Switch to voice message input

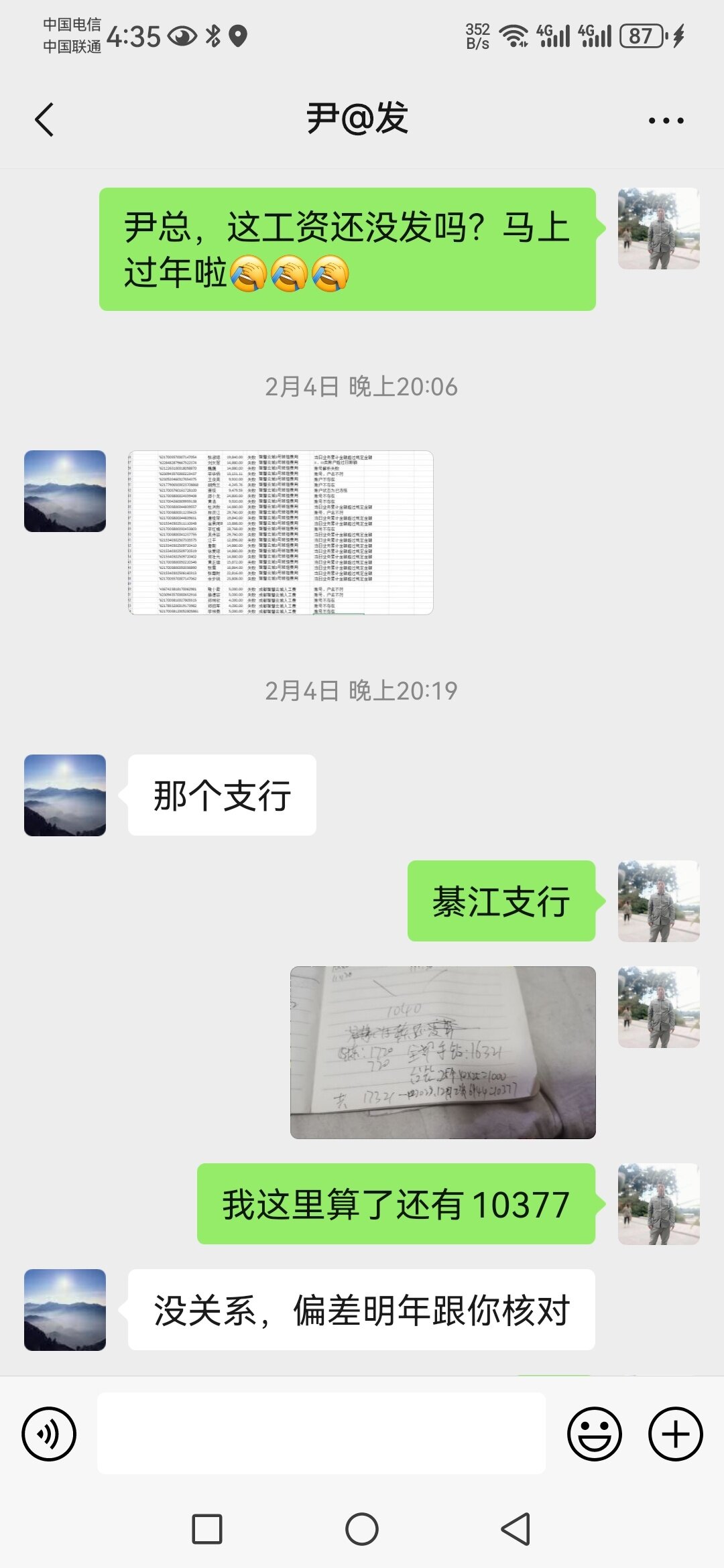(49, 1433)
